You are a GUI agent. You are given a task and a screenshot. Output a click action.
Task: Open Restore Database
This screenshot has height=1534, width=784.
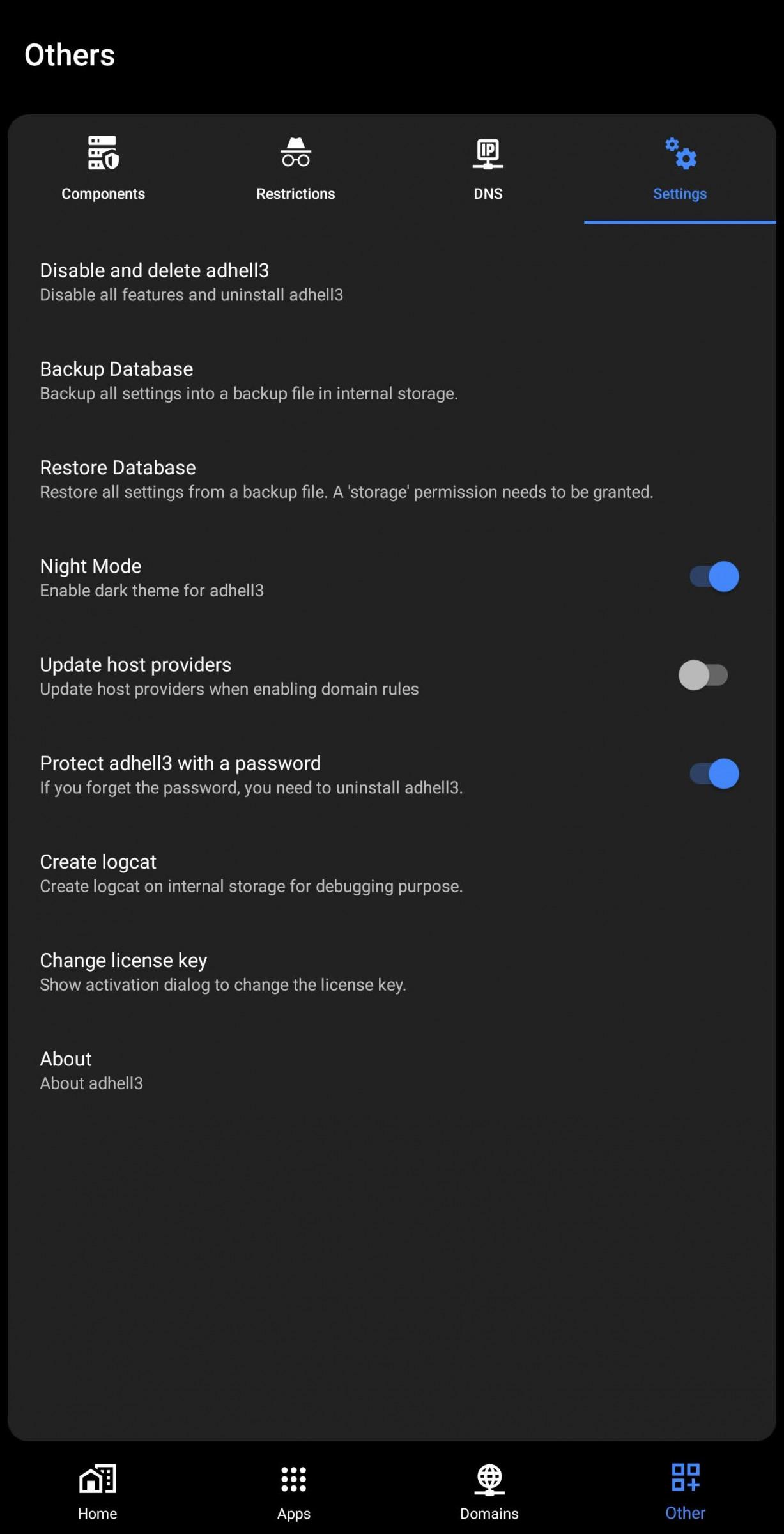tap(392, 479)
